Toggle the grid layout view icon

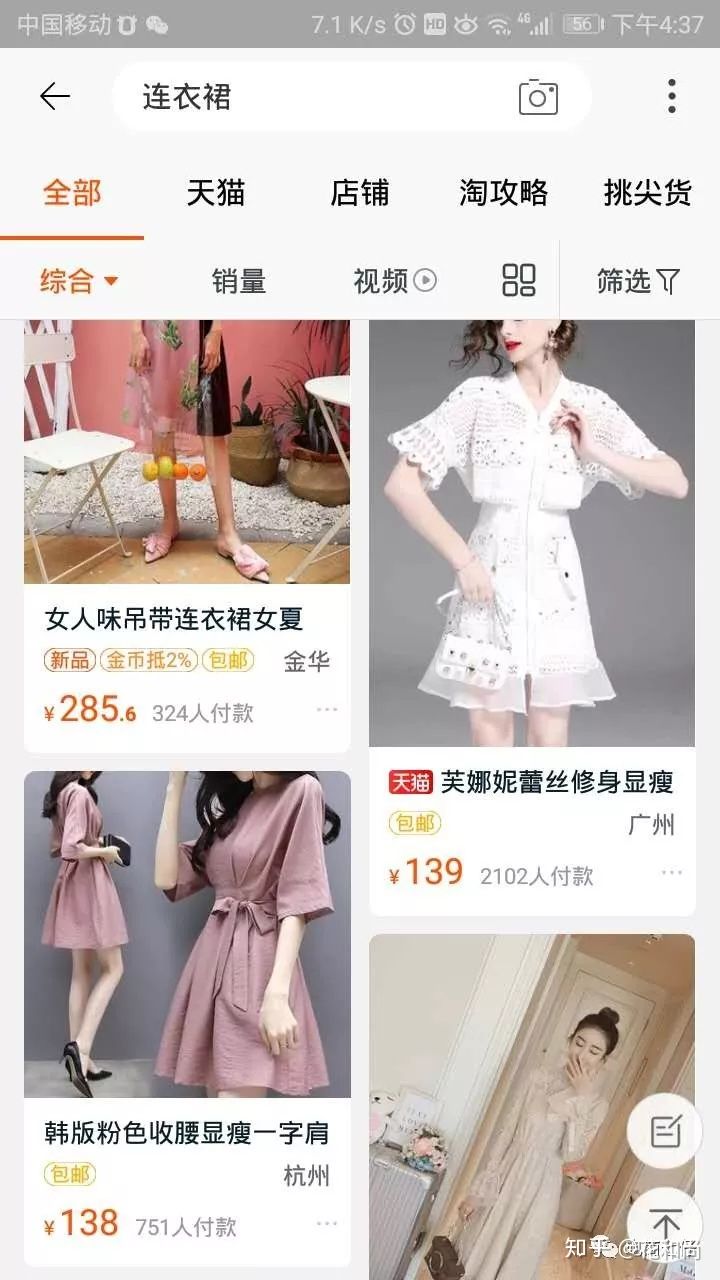pyautogui.click(x=518, y=281)
